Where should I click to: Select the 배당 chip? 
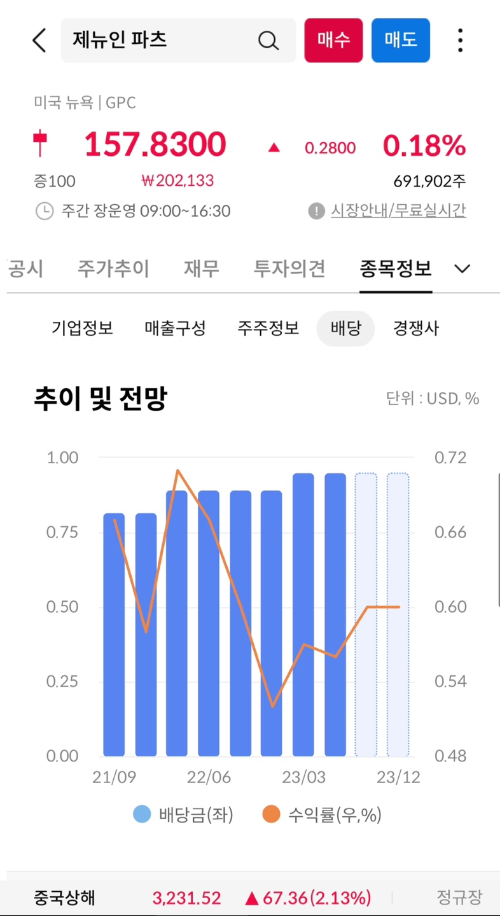(345, 328)
